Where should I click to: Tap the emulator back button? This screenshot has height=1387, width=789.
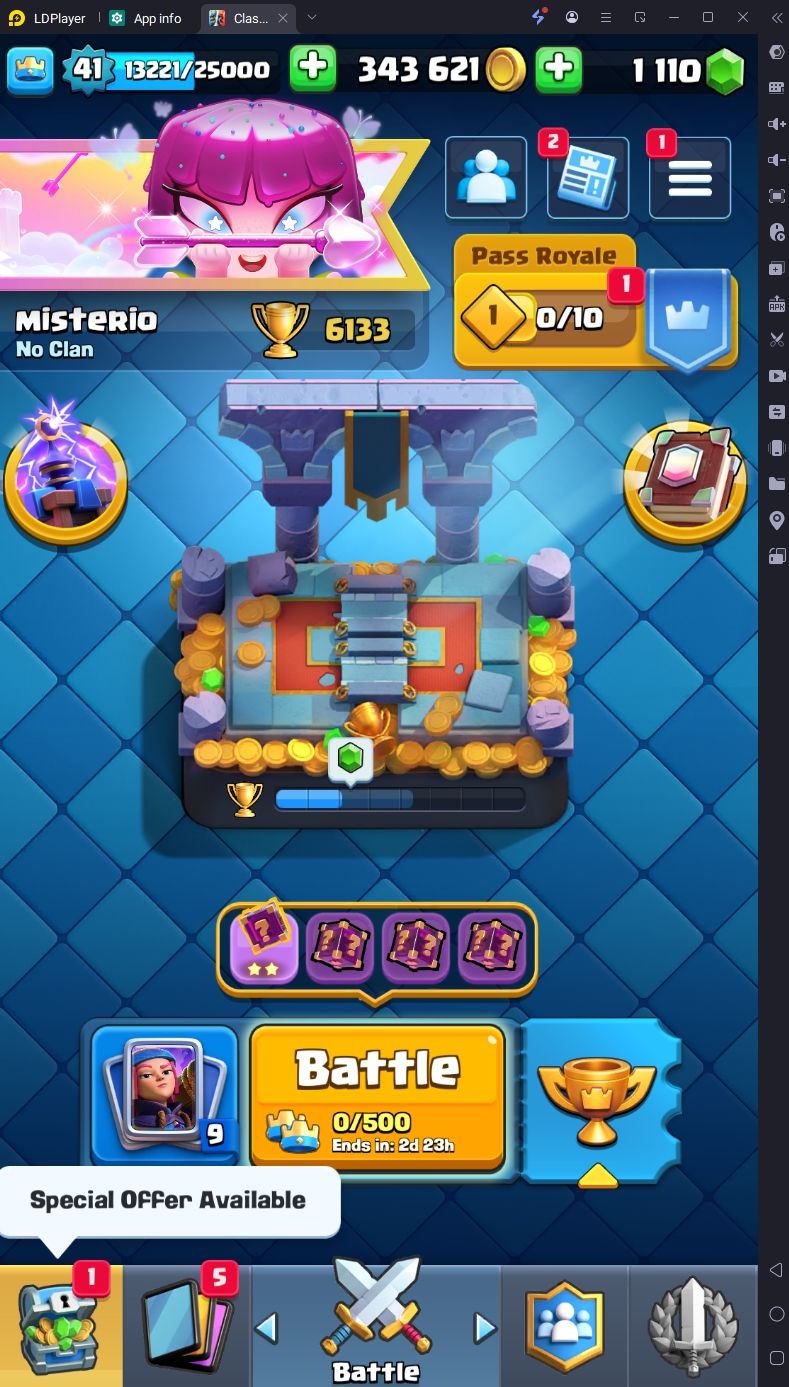[777, 1270]
